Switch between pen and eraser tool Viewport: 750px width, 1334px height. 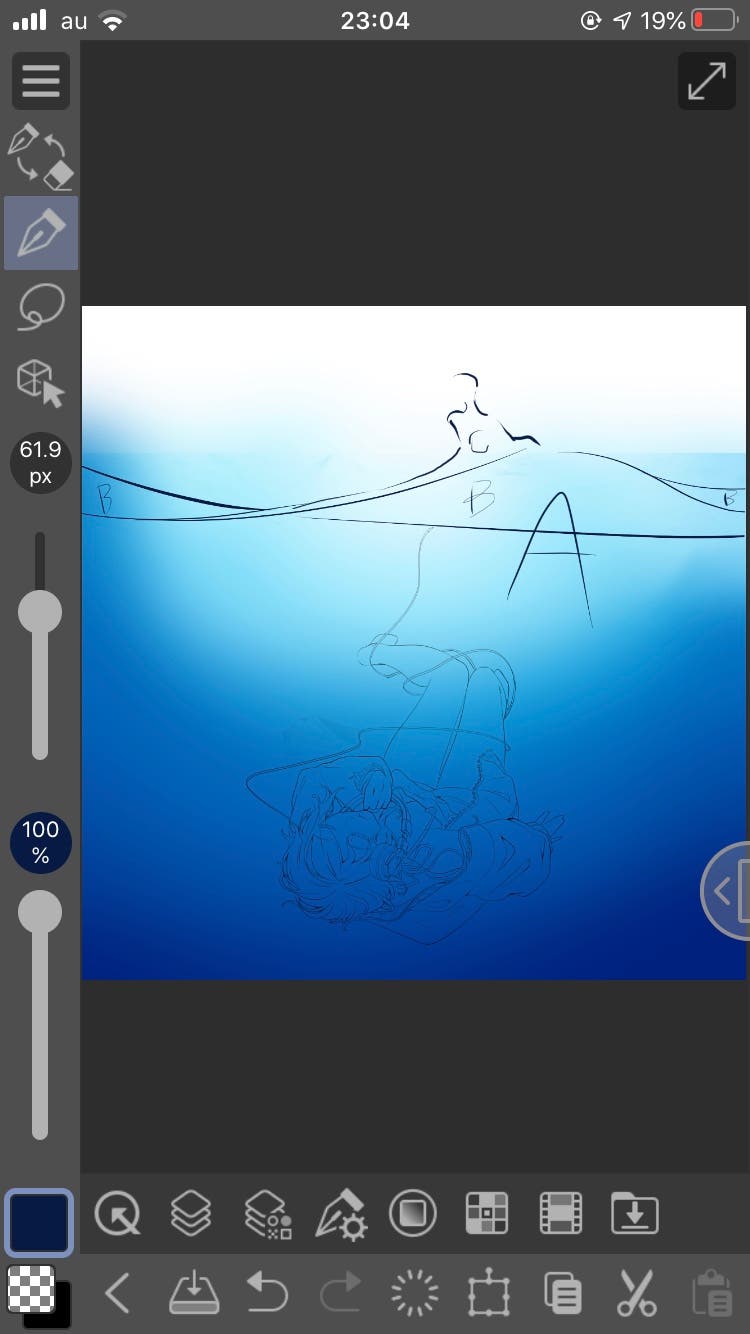point(40,156)
